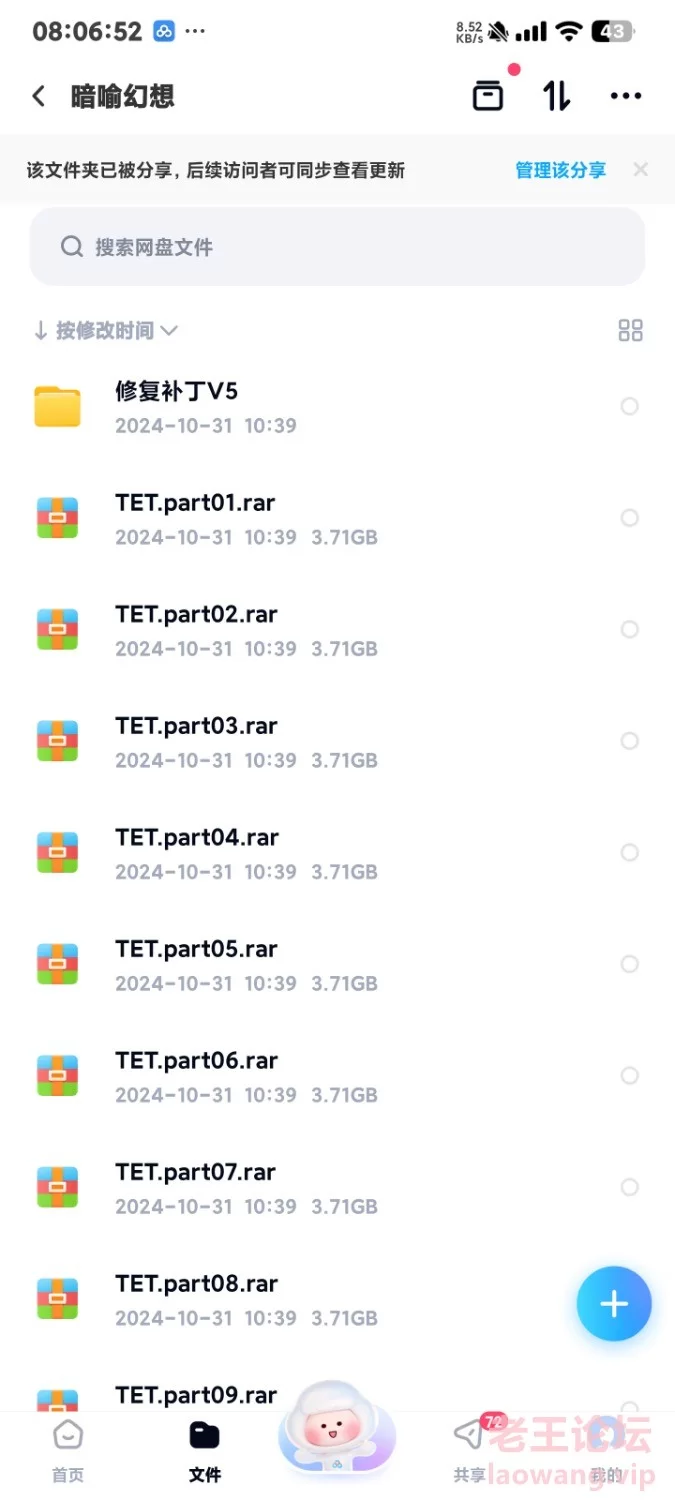The height and width of the screenshot is (1500, 675).
Task: Switch to the 首页 tab
Action: pyautogui.click(x=68, y=1450)
